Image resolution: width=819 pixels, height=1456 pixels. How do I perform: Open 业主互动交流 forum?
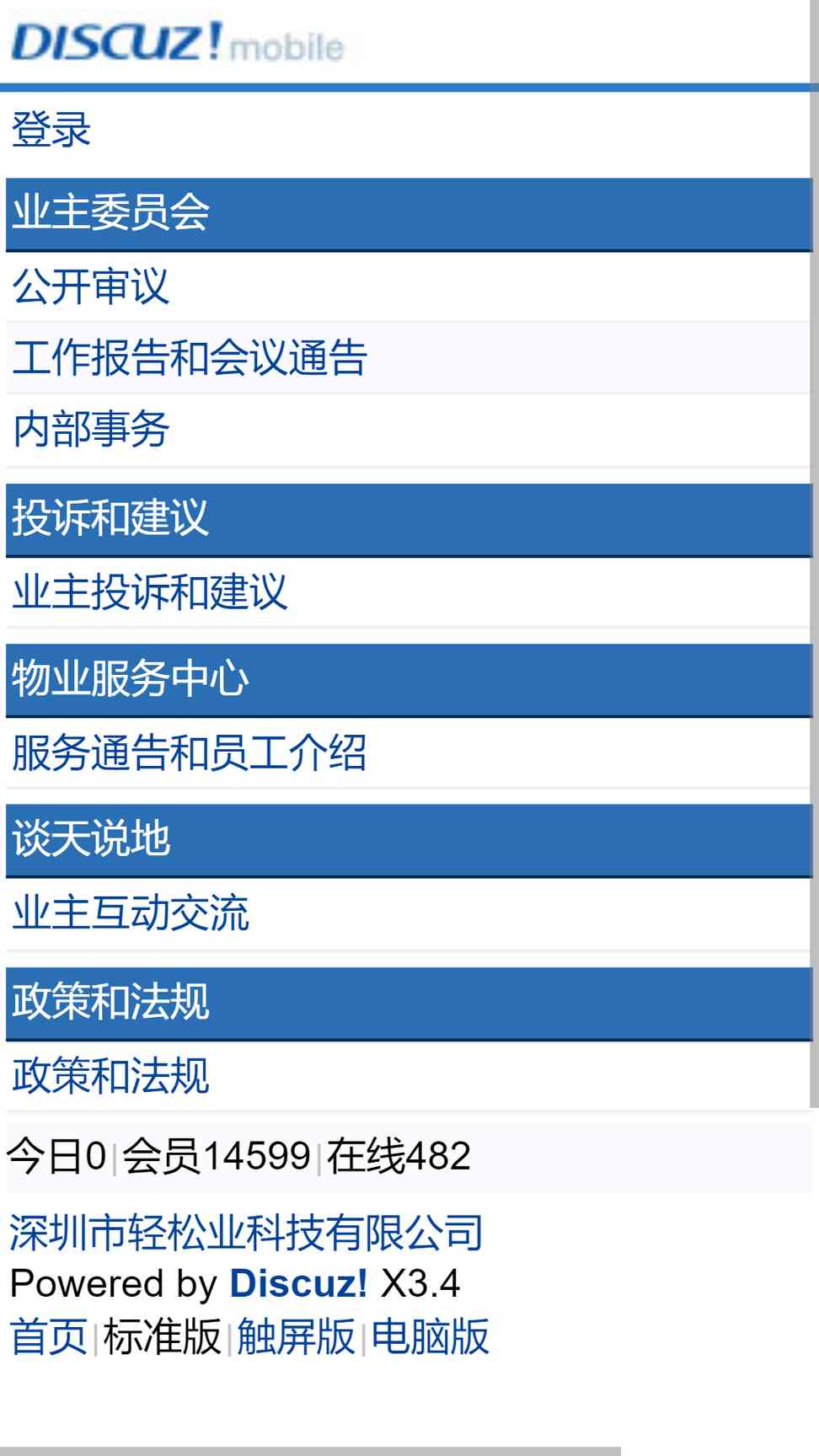[x=131, y=913]
